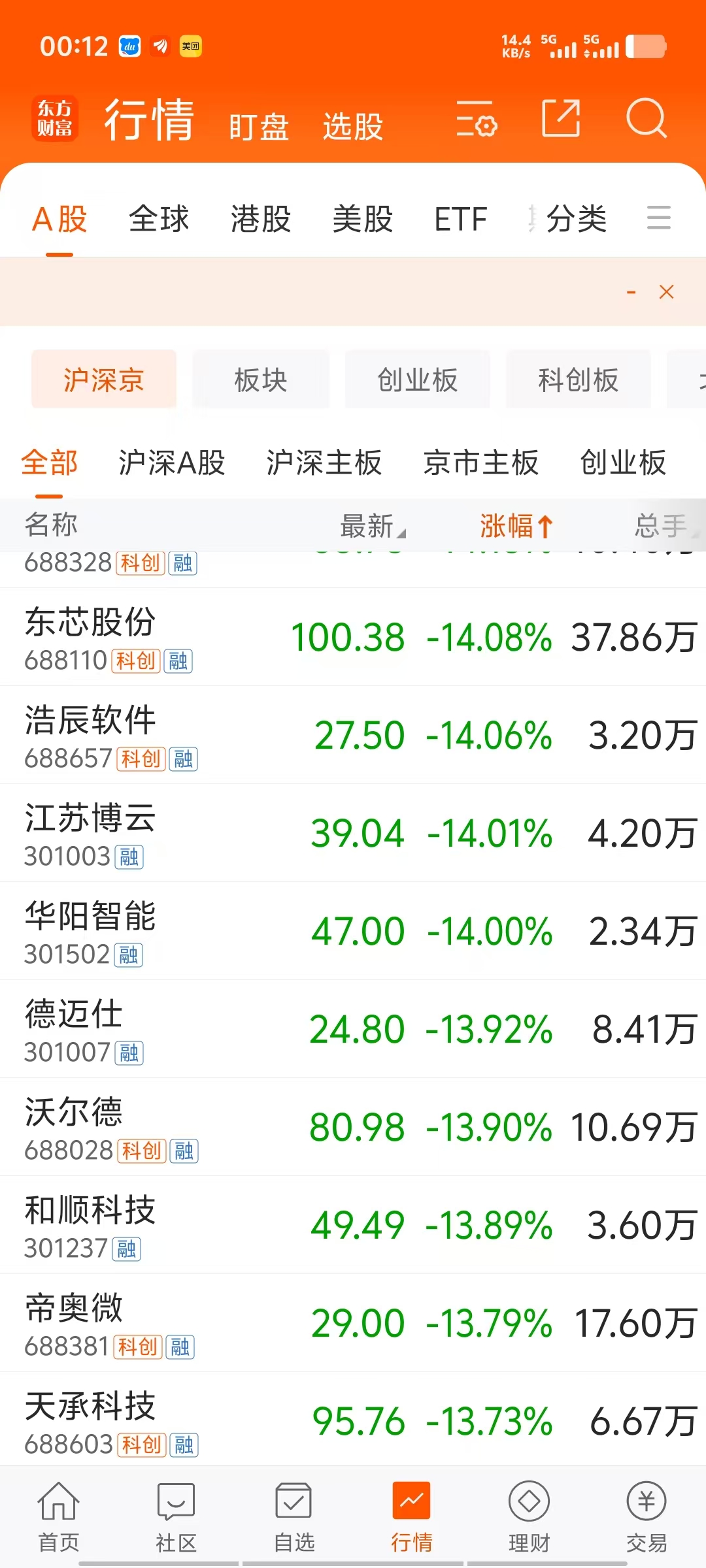
Task: Select the ETF tab
Action: pos(461,218)
